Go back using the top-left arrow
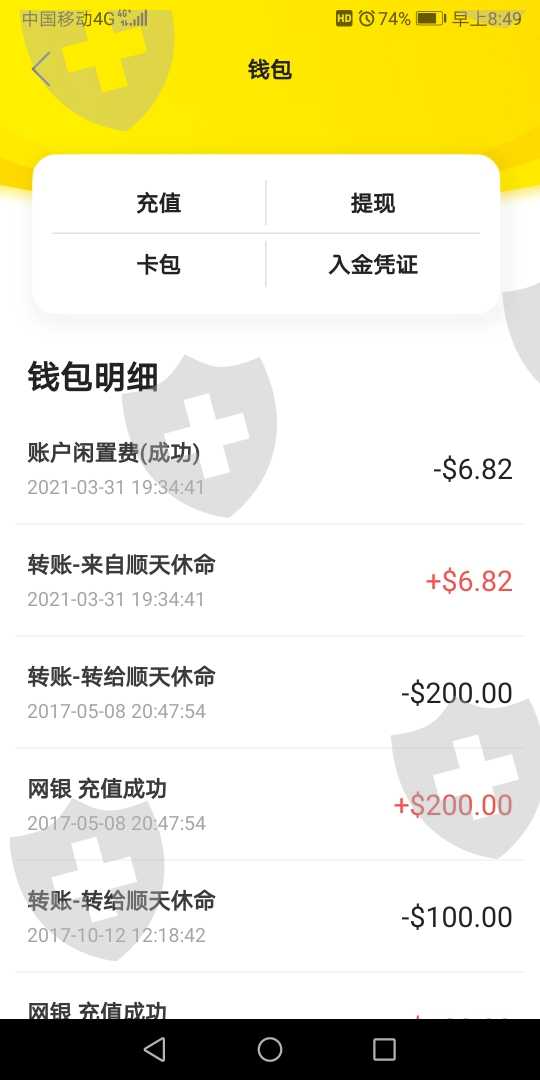 click(41, 69)
